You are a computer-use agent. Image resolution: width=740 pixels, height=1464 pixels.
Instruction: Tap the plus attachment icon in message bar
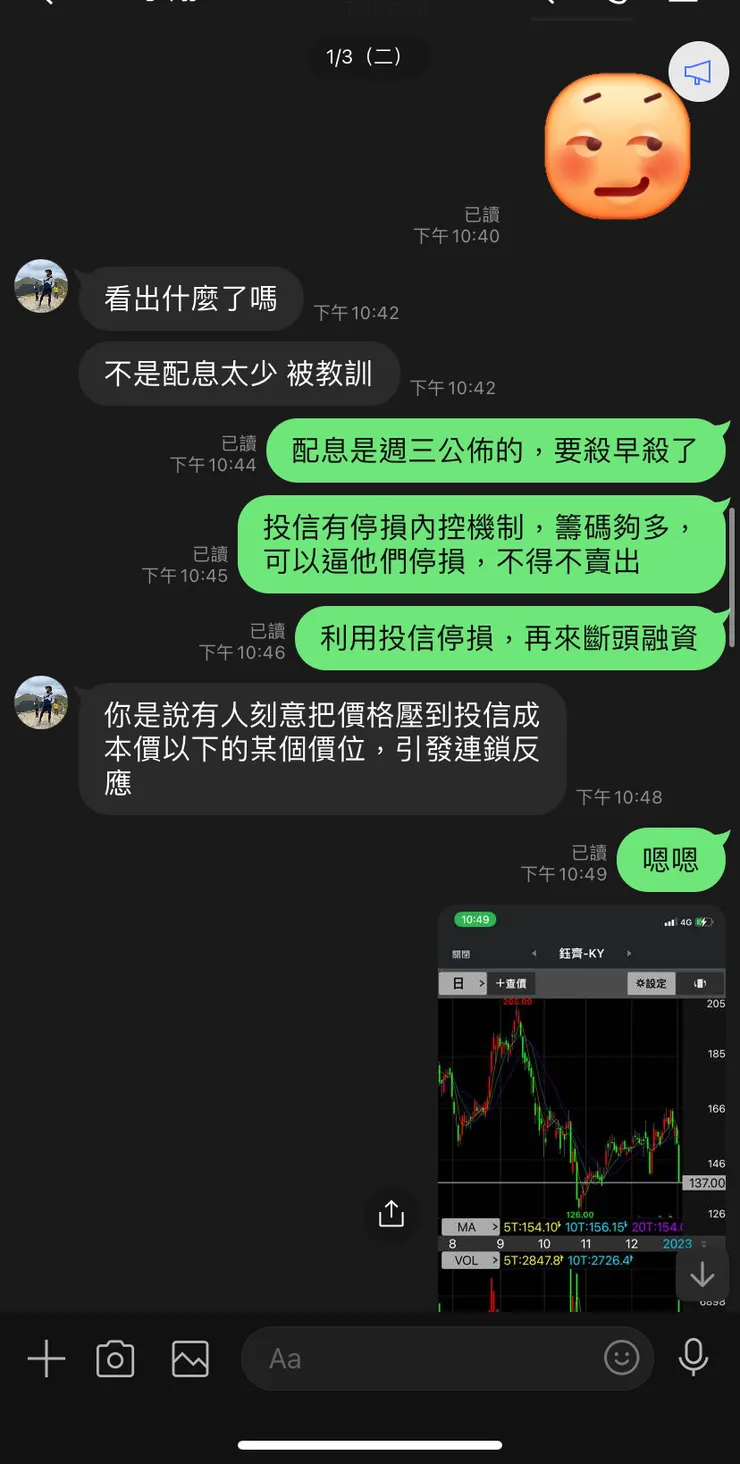tap(45, 1358)
